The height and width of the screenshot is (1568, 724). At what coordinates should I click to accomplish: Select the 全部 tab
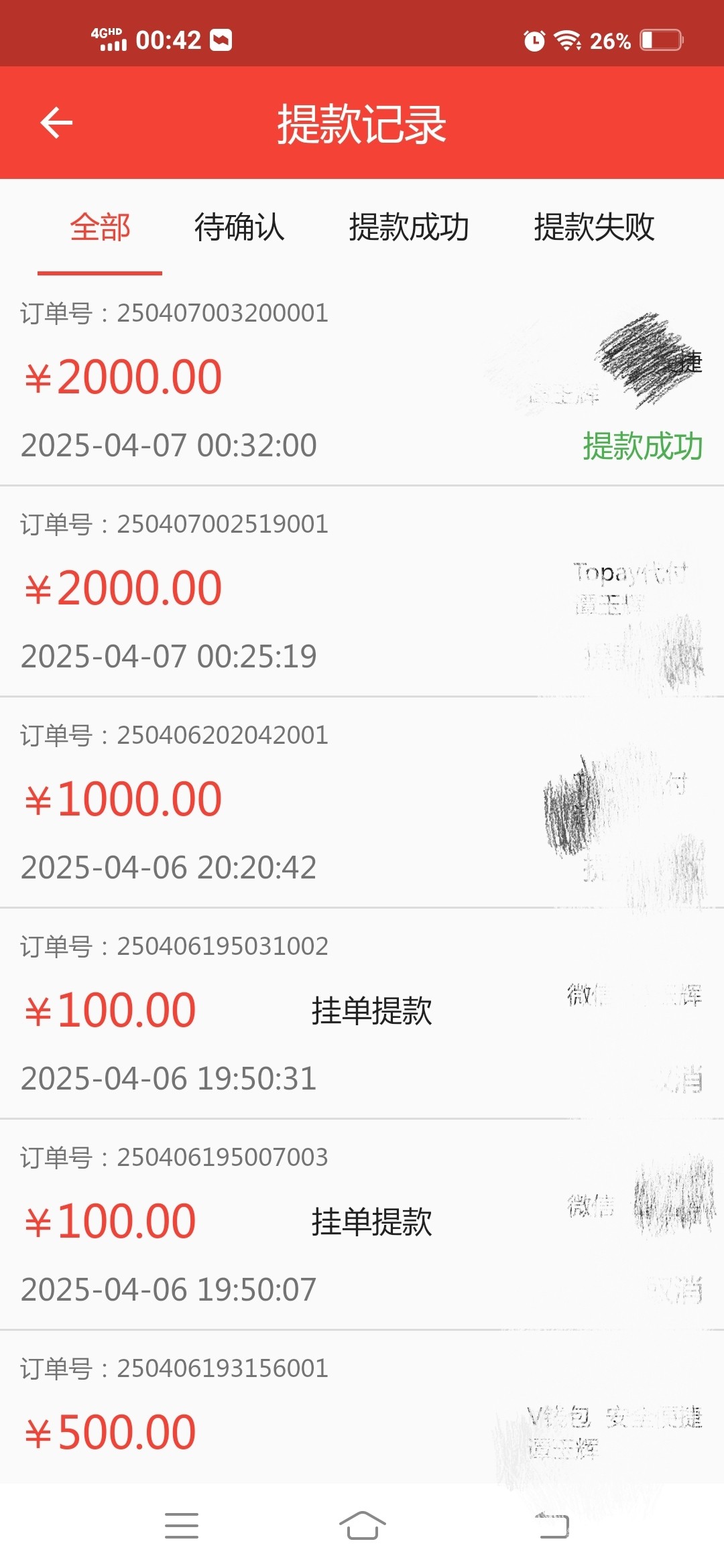pyautogui.click(x=100, y=227)
